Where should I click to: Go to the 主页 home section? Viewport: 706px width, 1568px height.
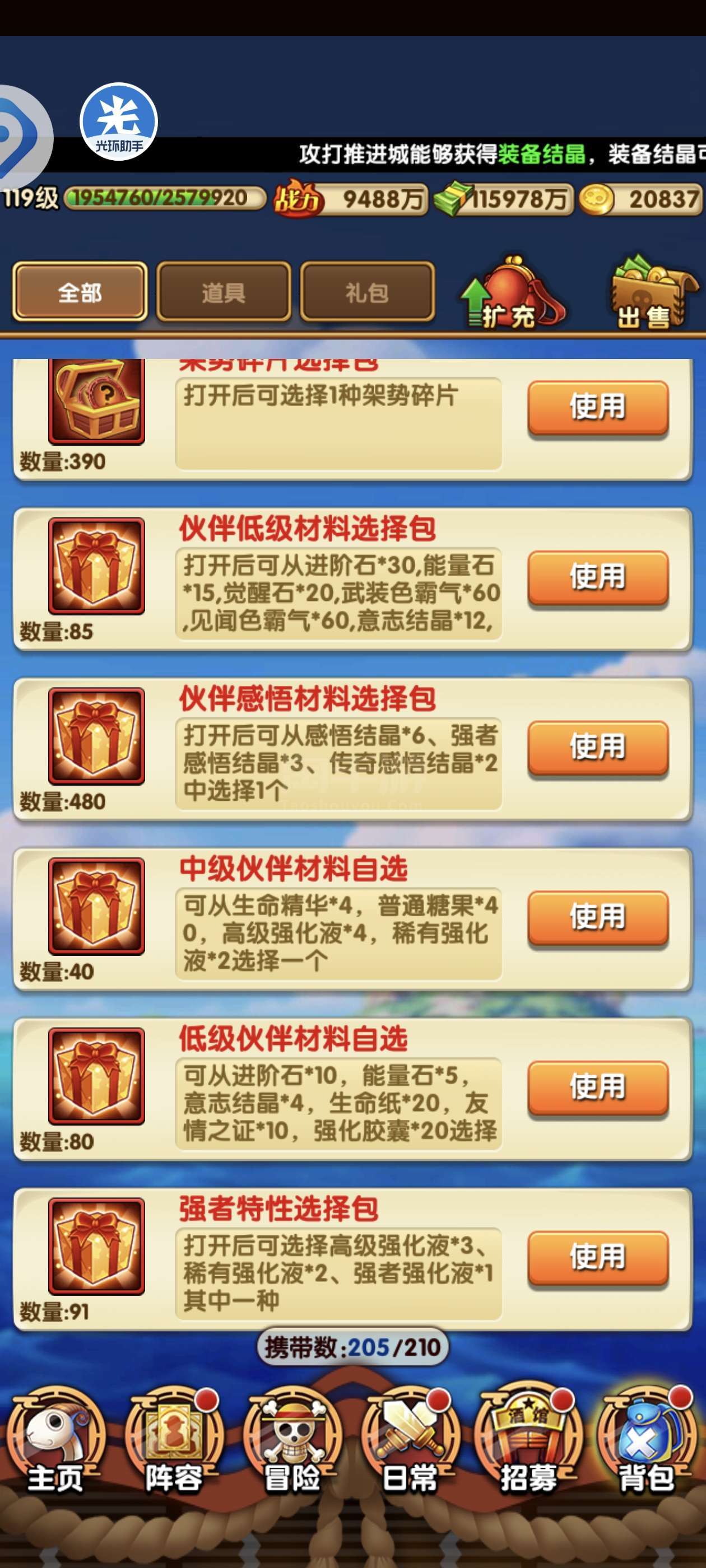[56, 1443]
